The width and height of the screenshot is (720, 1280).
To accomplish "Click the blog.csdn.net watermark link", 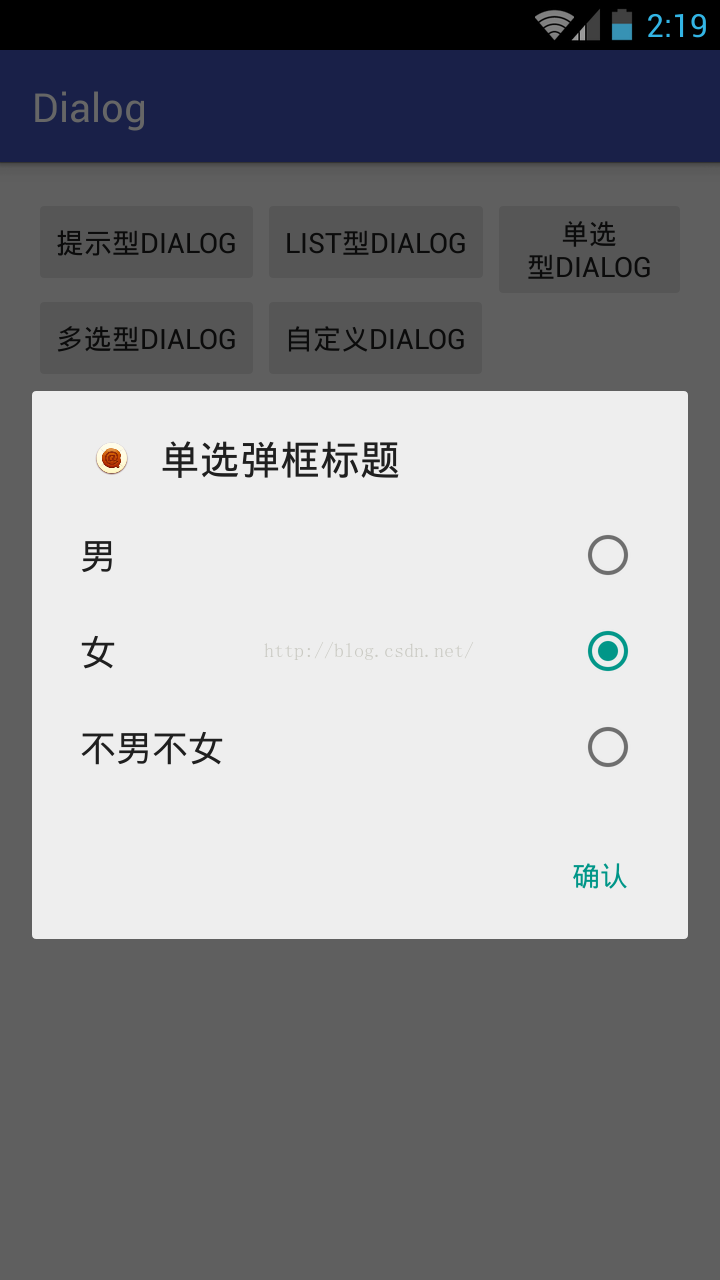I will [368, 650].
